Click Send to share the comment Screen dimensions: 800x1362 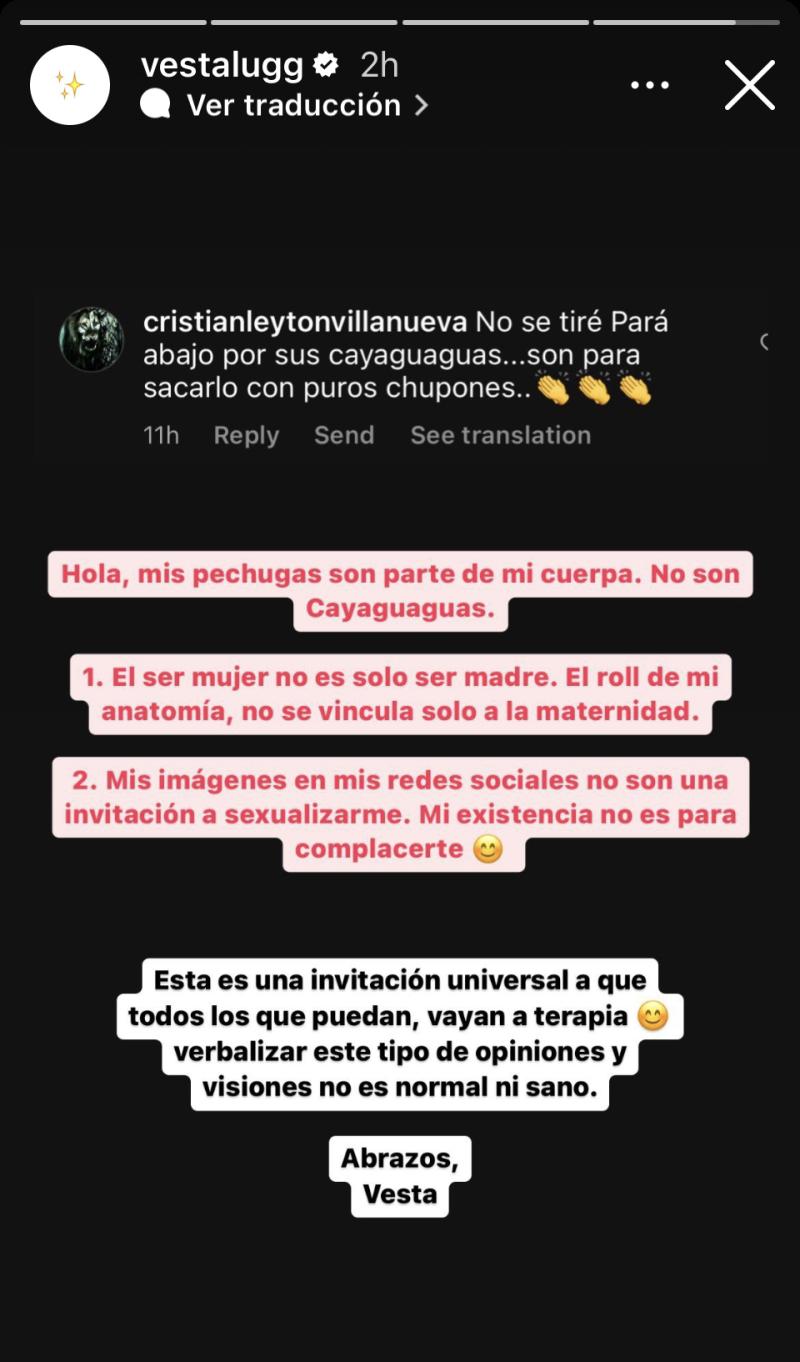(x=344, y=435)
